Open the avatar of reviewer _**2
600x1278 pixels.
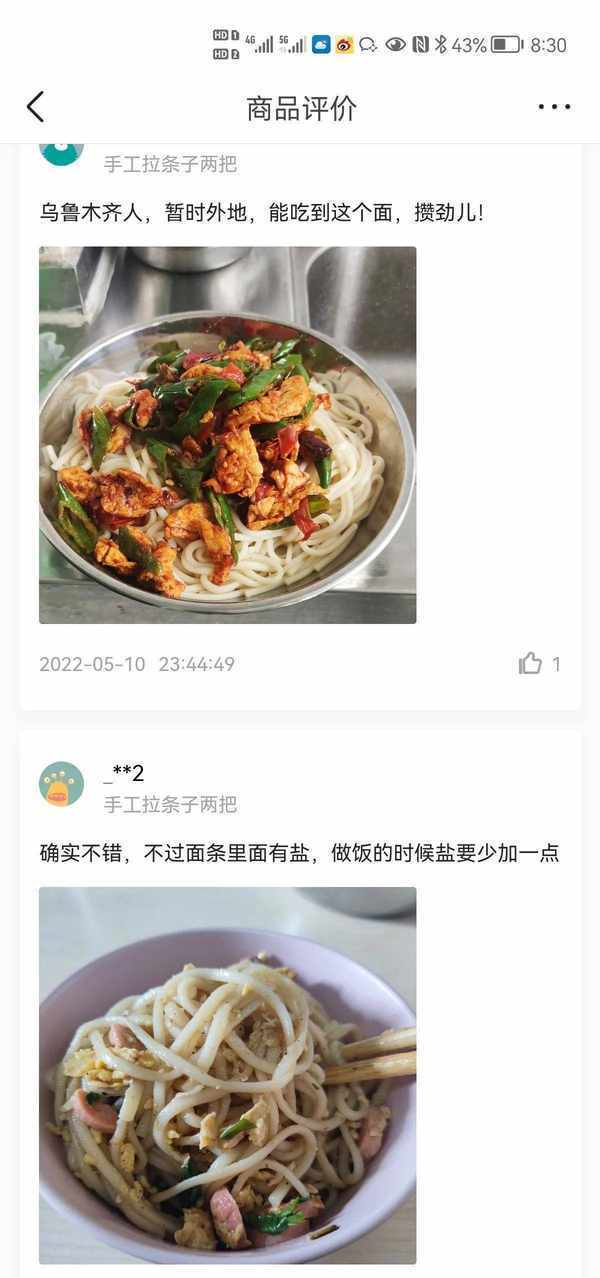[x=61, y=784]
